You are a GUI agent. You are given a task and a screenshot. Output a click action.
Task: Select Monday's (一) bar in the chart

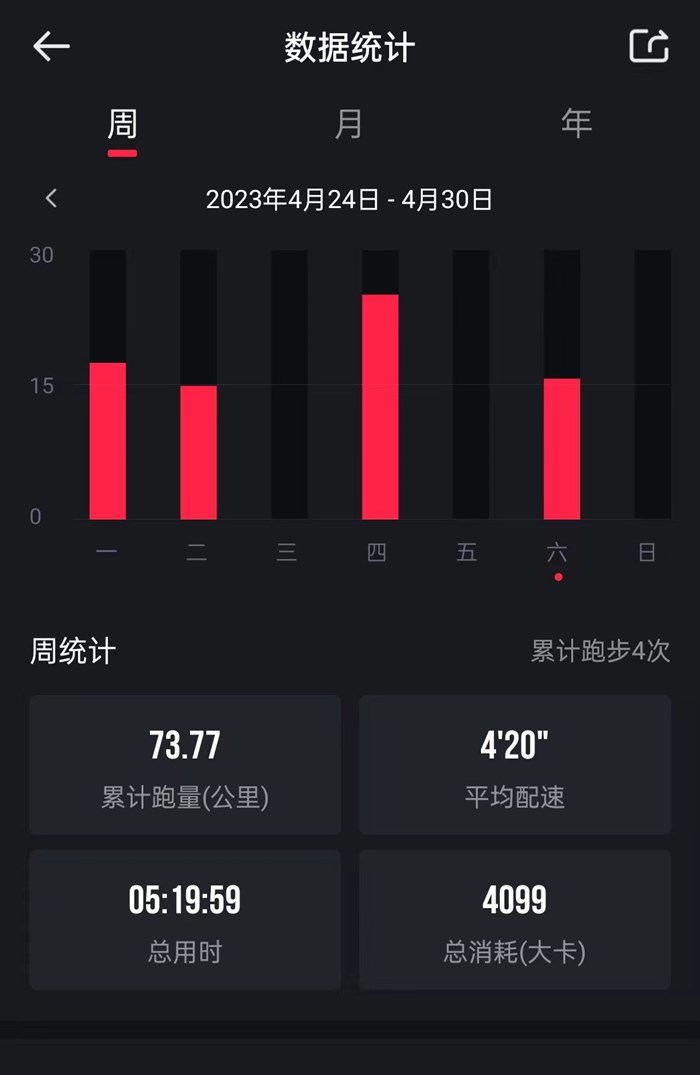(x=108, y=440)
